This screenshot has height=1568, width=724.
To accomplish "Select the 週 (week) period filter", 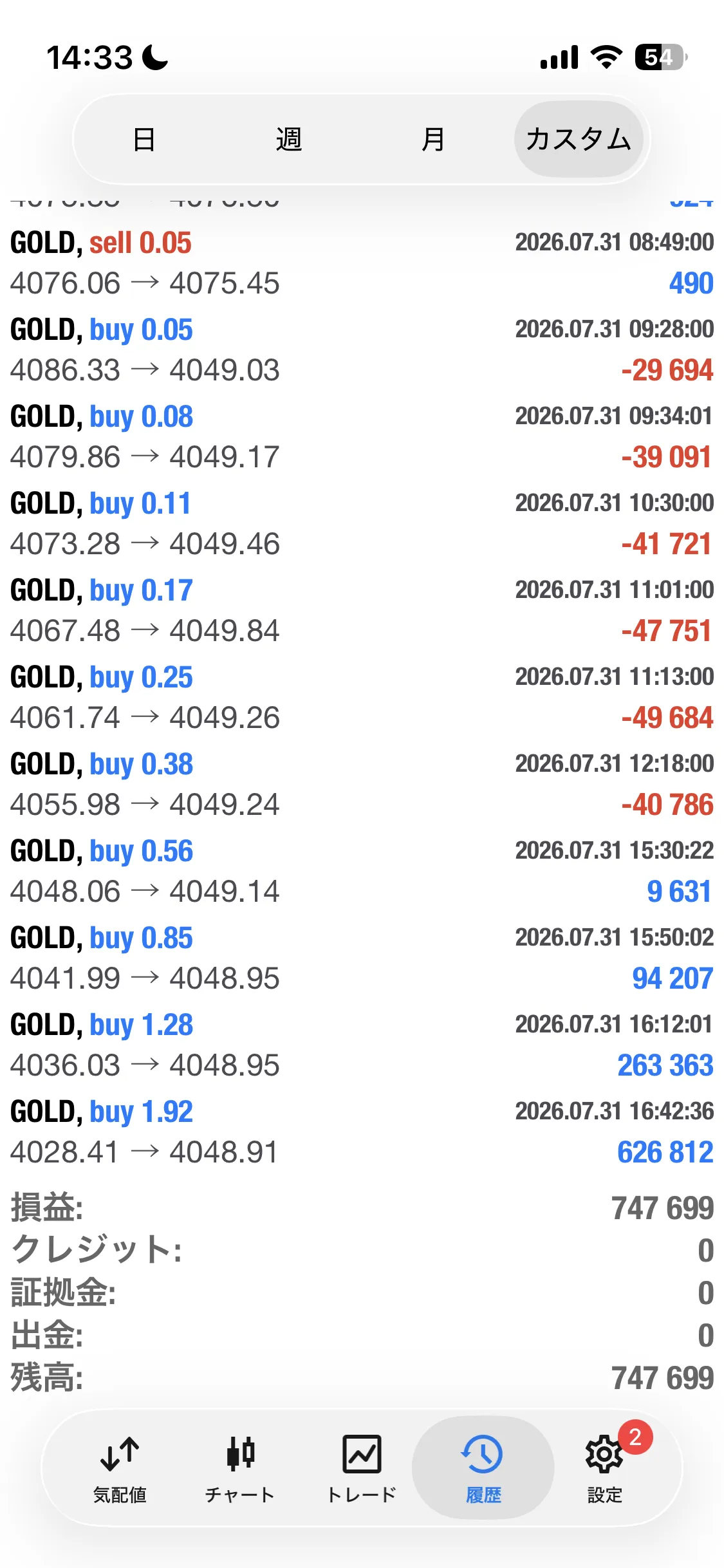I will [289, 139].
